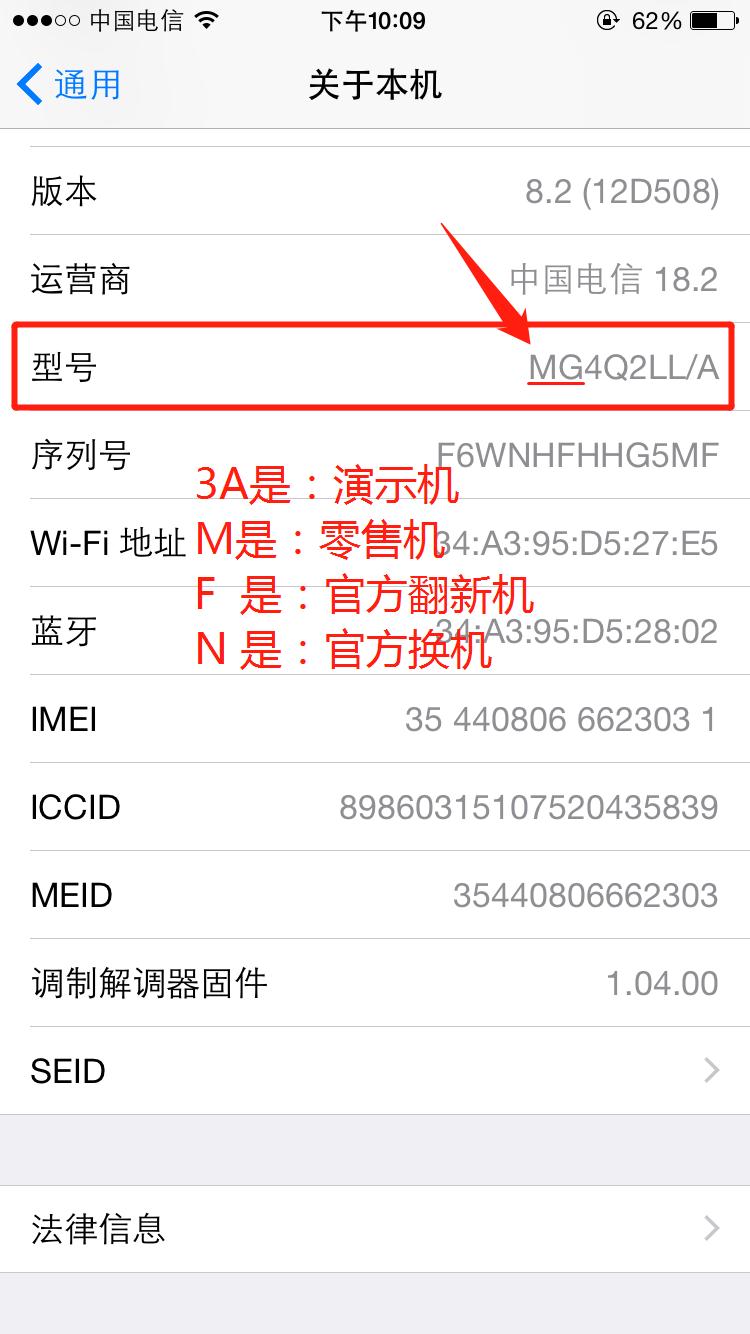Tap the clock showing 下午10:09
The image size is (750, 1334).
pos(375,18)
